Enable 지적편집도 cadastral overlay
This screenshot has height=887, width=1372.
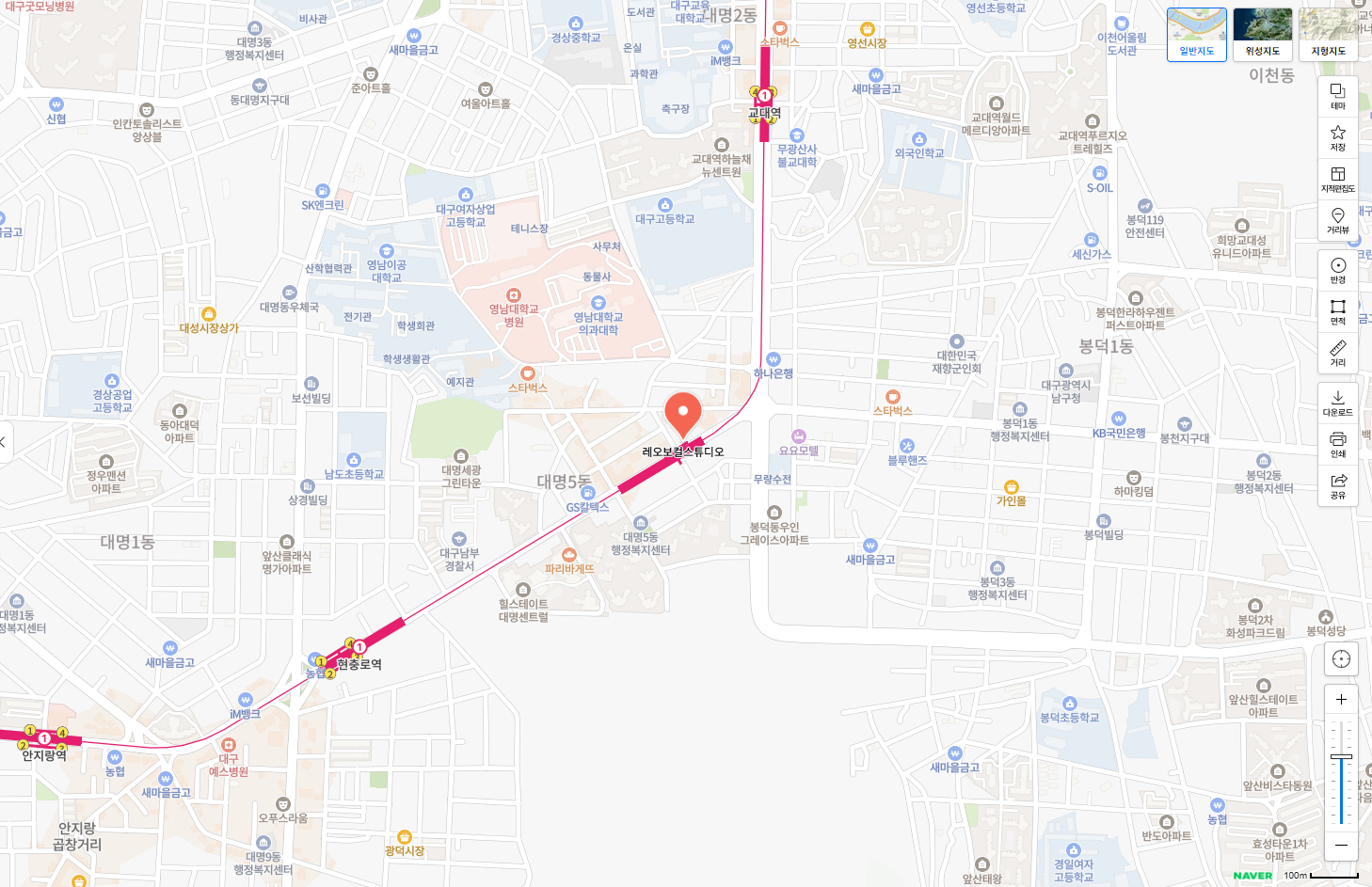click(1337, 179)
